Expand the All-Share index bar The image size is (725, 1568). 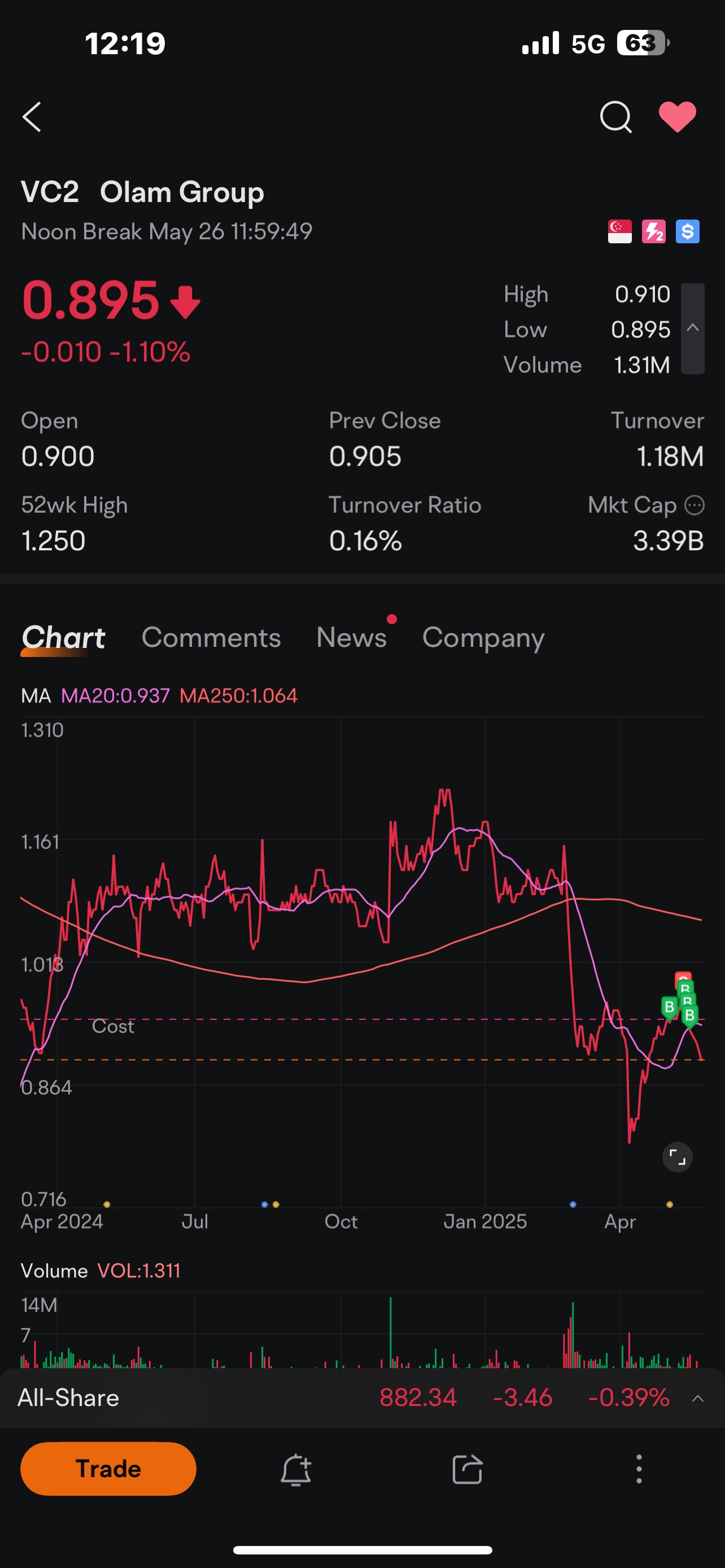(x=697, y=1398)
